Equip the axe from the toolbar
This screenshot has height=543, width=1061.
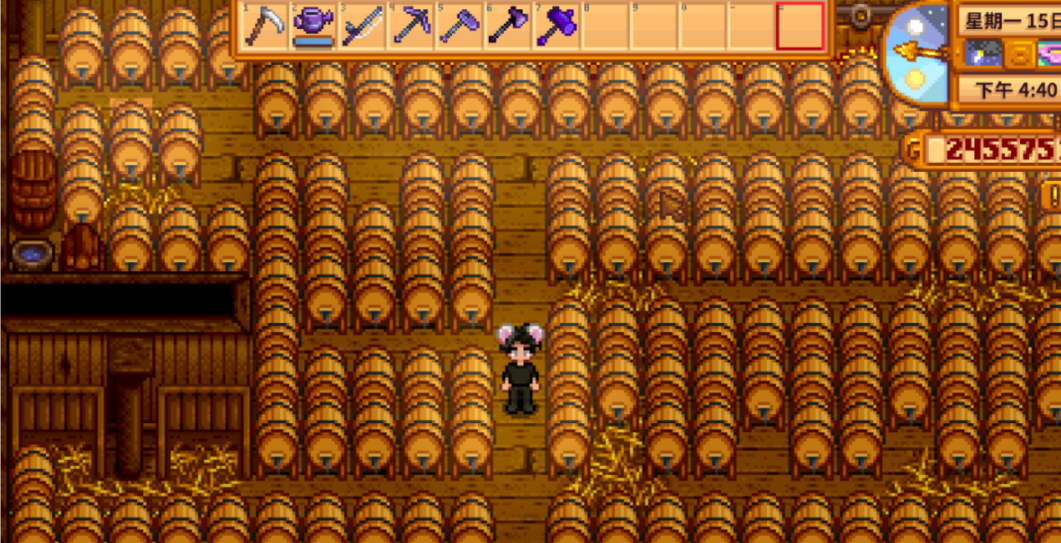pos(508,25)
